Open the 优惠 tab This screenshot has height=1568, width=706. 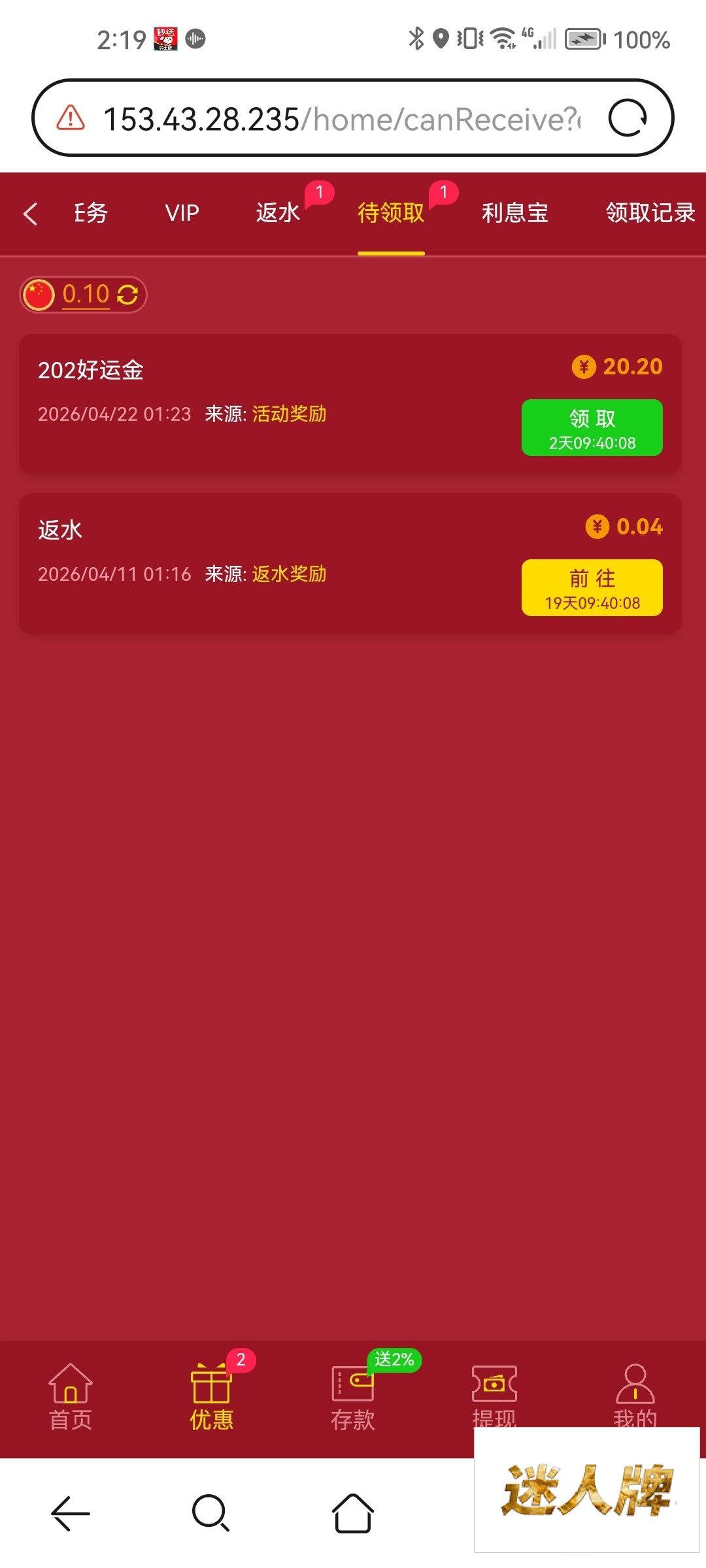pos(211,1397)
